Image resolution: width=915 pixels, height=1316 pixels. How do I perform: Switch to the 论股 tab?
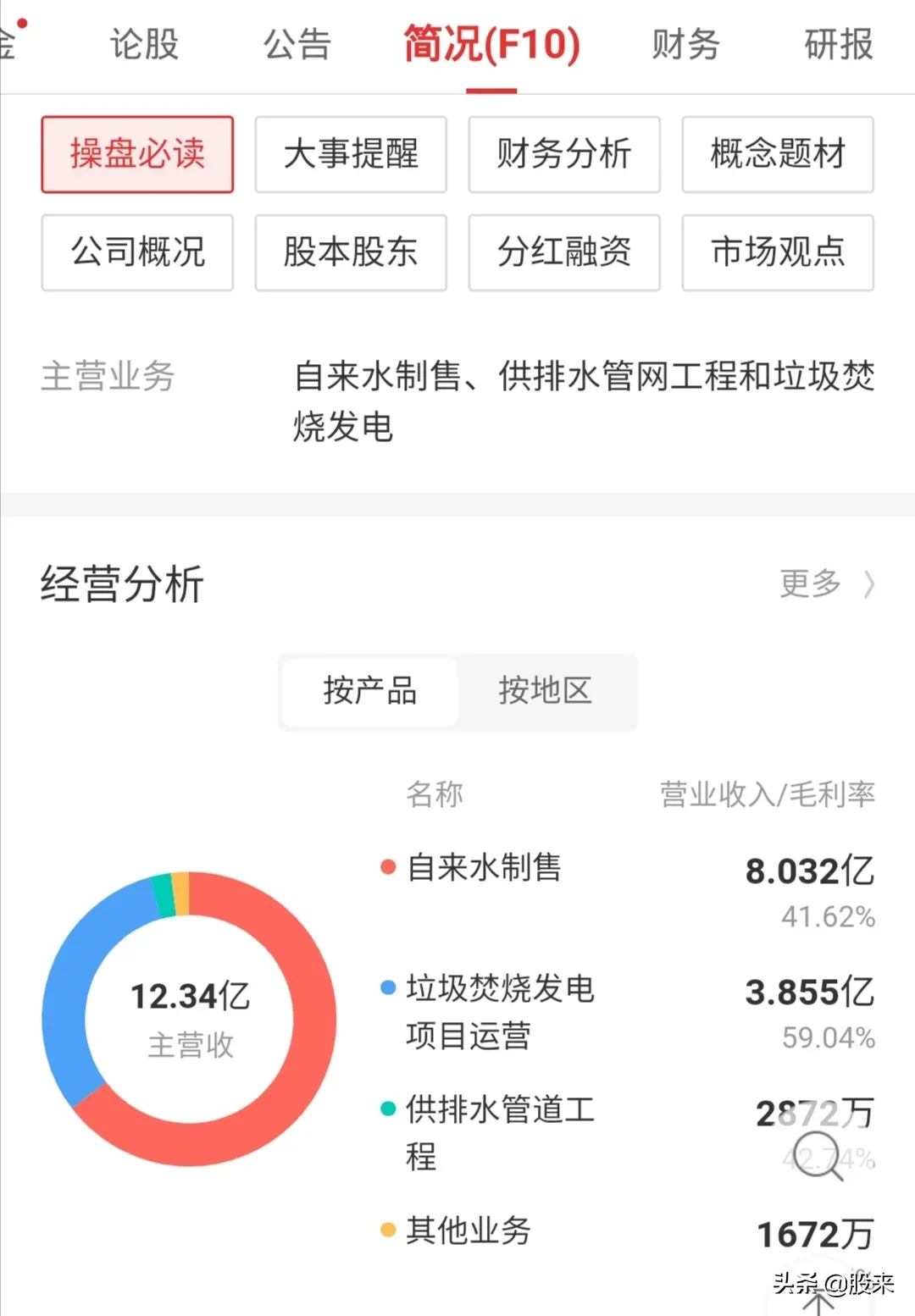144,44
